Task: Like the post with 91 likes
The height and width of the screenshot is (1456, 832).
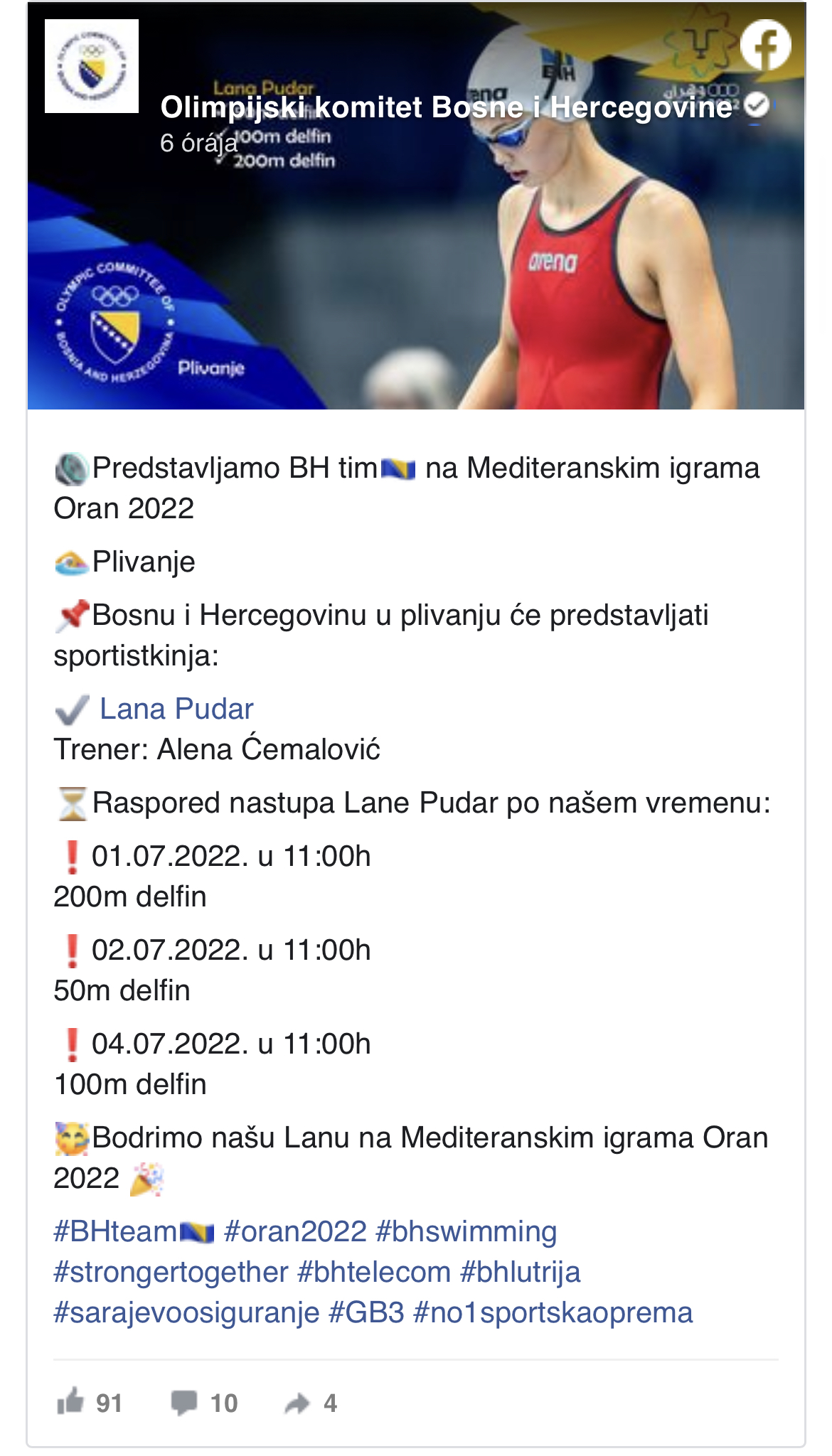Action: coord(90,1403)
